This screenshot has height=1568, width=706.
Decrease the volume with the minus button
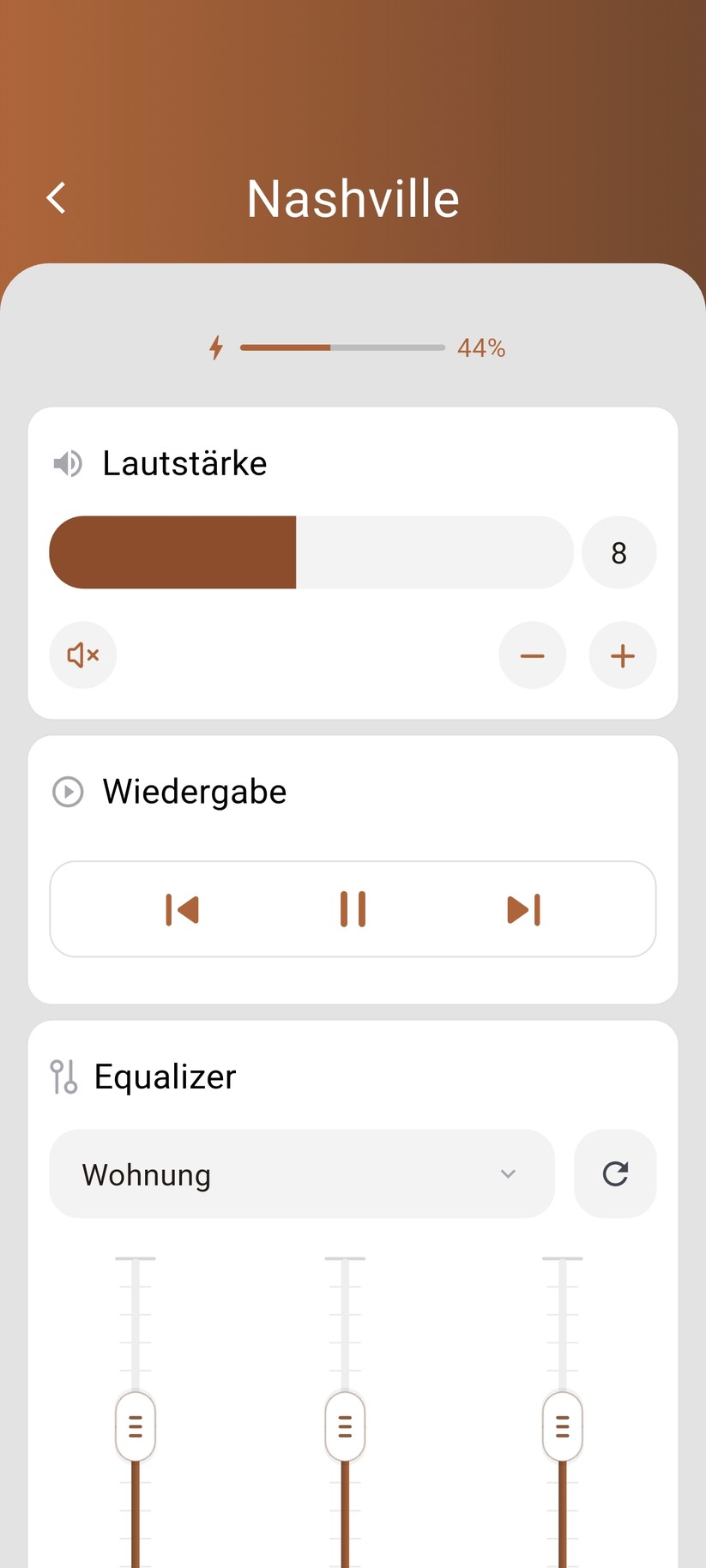[x=533, y=655]
